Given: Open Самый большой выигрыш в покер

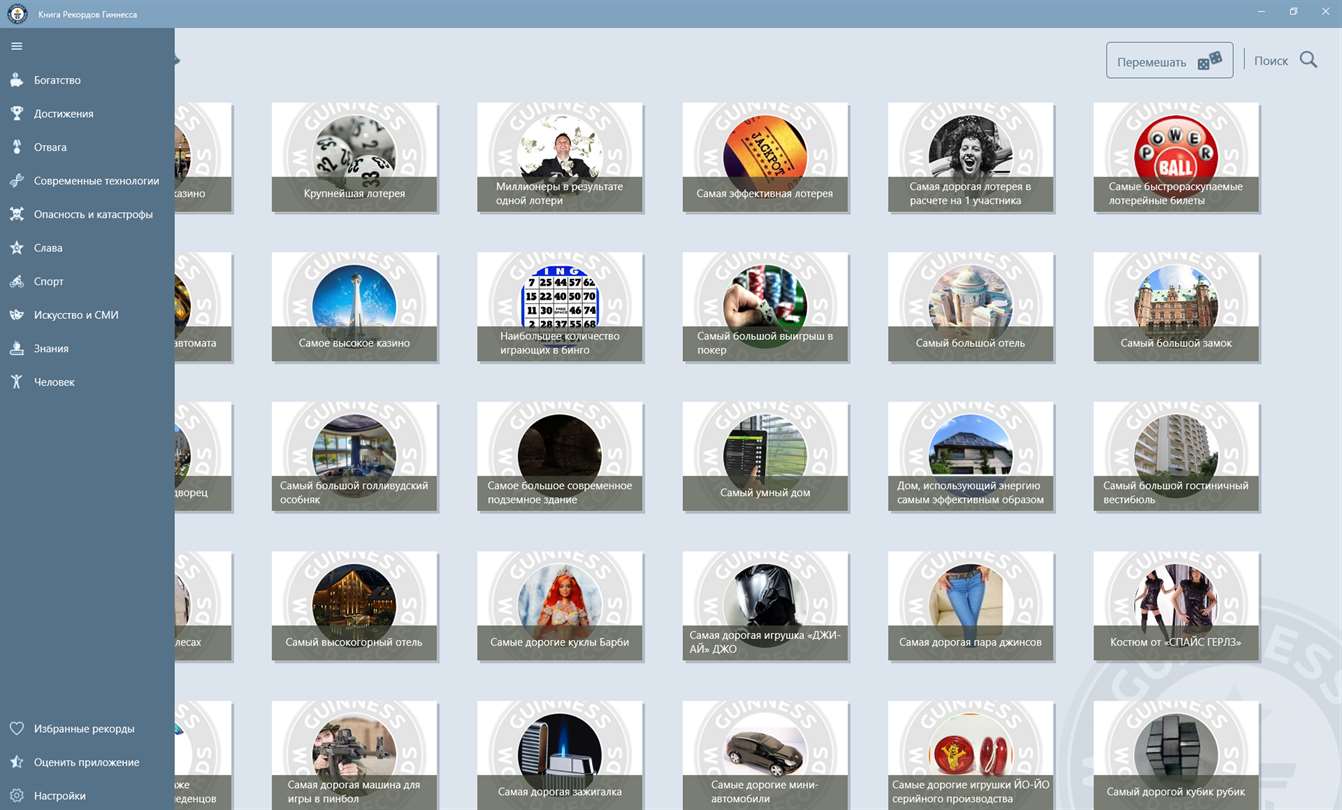Looking at the screenshot, I should 765,307.
